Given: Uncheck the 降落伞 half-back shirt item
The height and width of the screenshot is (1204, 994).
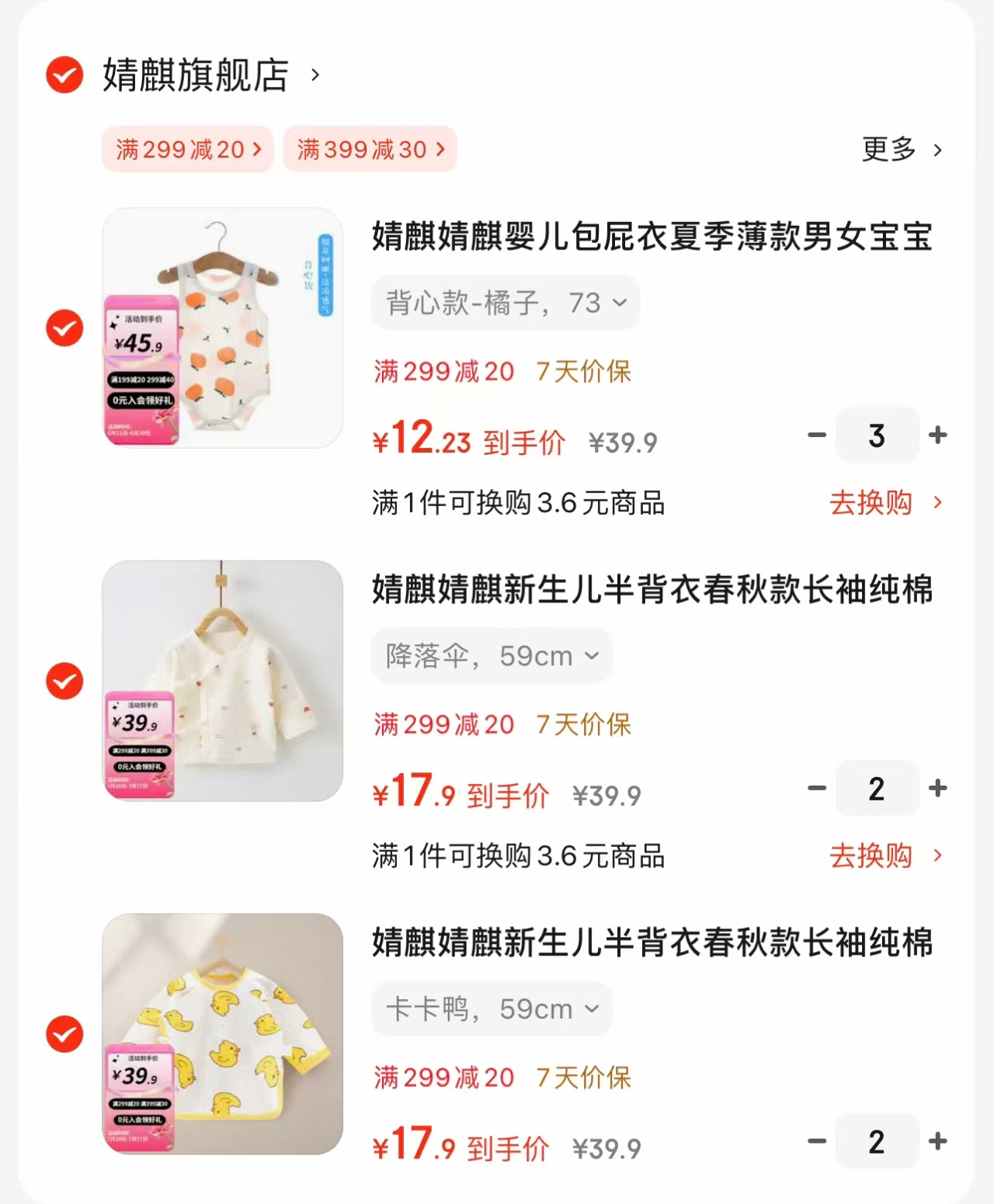Looking at the screenshot, I should pyautogui.click(x=64, y=682).
